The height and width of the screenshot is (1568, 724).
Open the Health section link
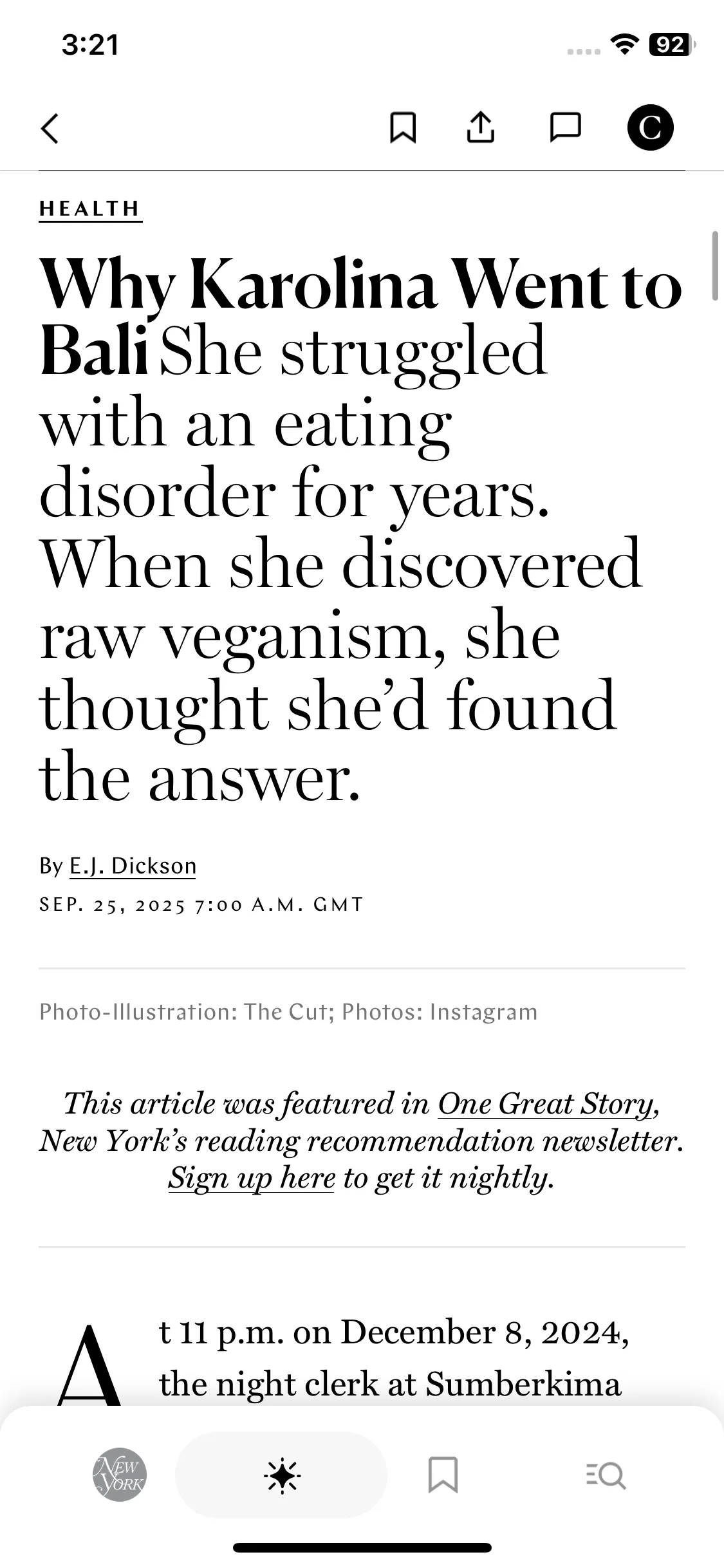pyautogui.click(x=90, y=209)
